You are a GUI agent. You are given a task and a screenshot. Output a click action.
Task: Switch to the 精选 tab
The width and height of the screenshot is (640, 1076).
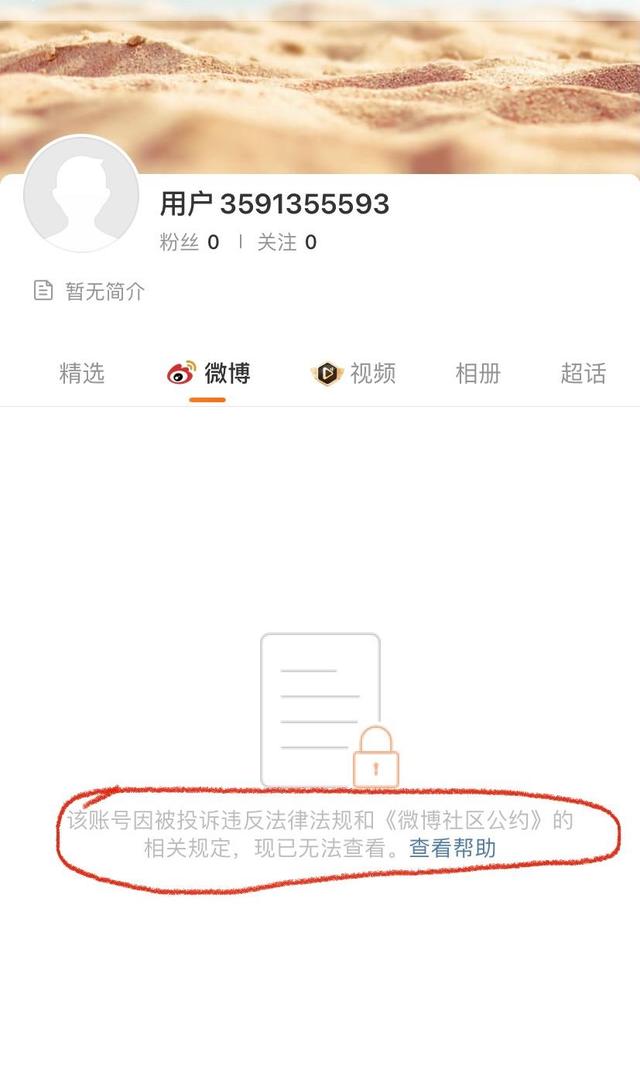point(82,374)
